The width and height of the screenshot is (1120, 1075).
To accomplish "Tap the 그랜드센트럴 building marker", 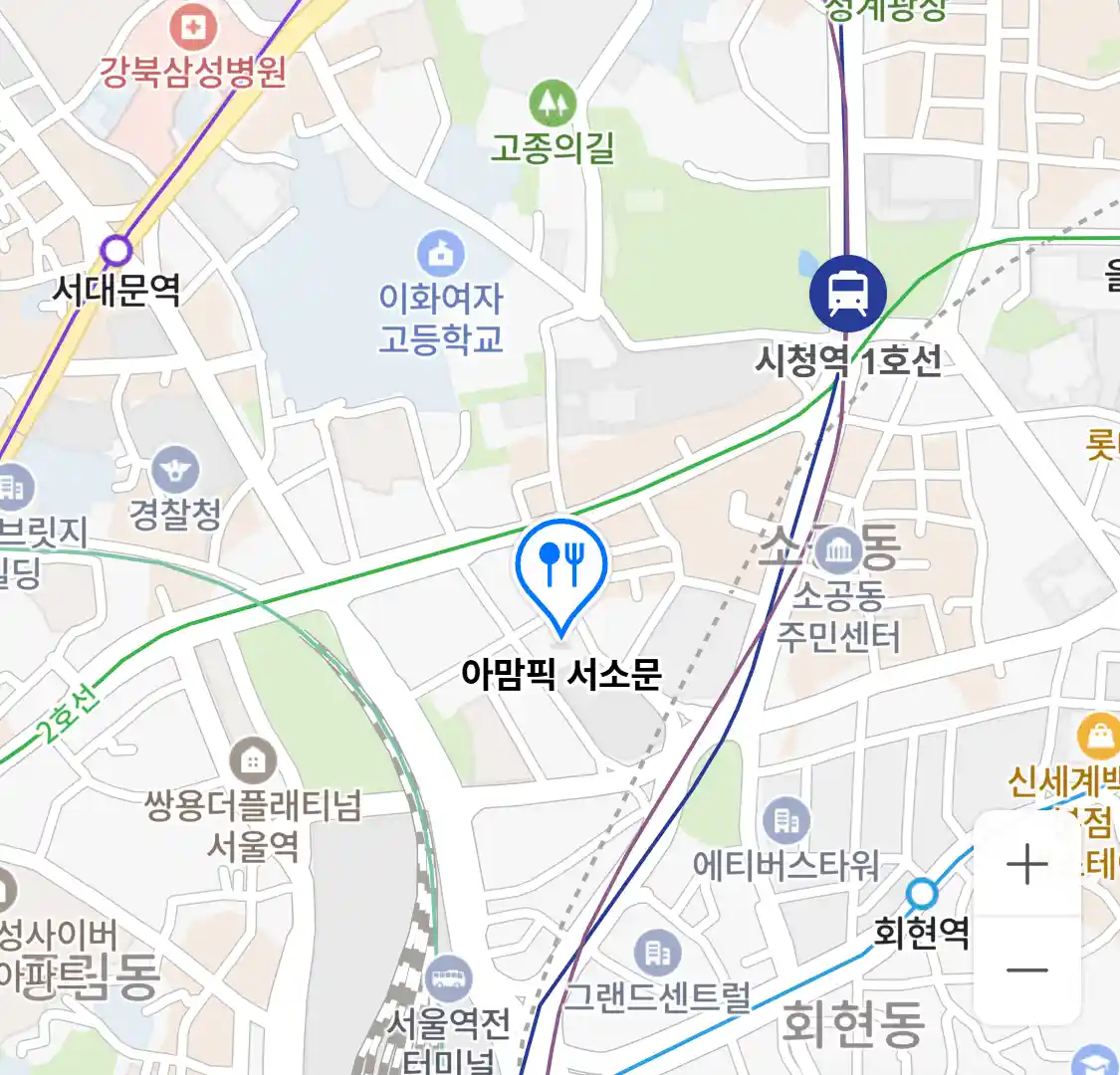I will (x=657, y=954).
